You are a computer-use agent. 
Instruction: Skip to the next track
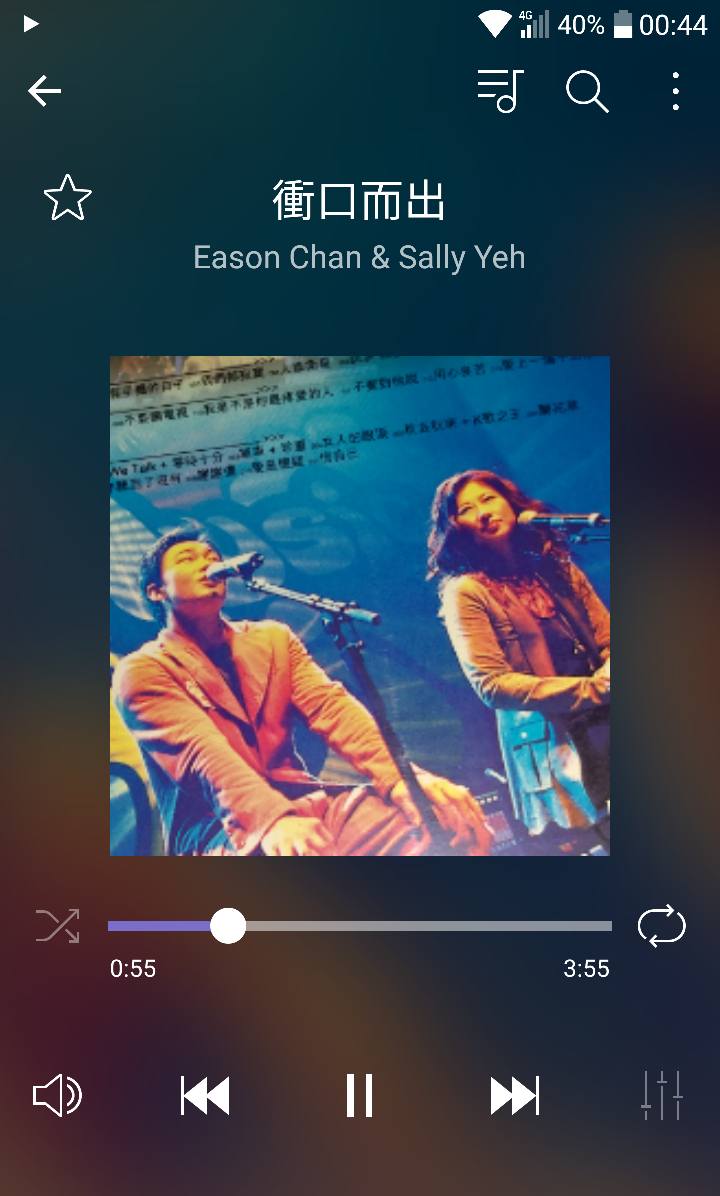point(514,1095)
